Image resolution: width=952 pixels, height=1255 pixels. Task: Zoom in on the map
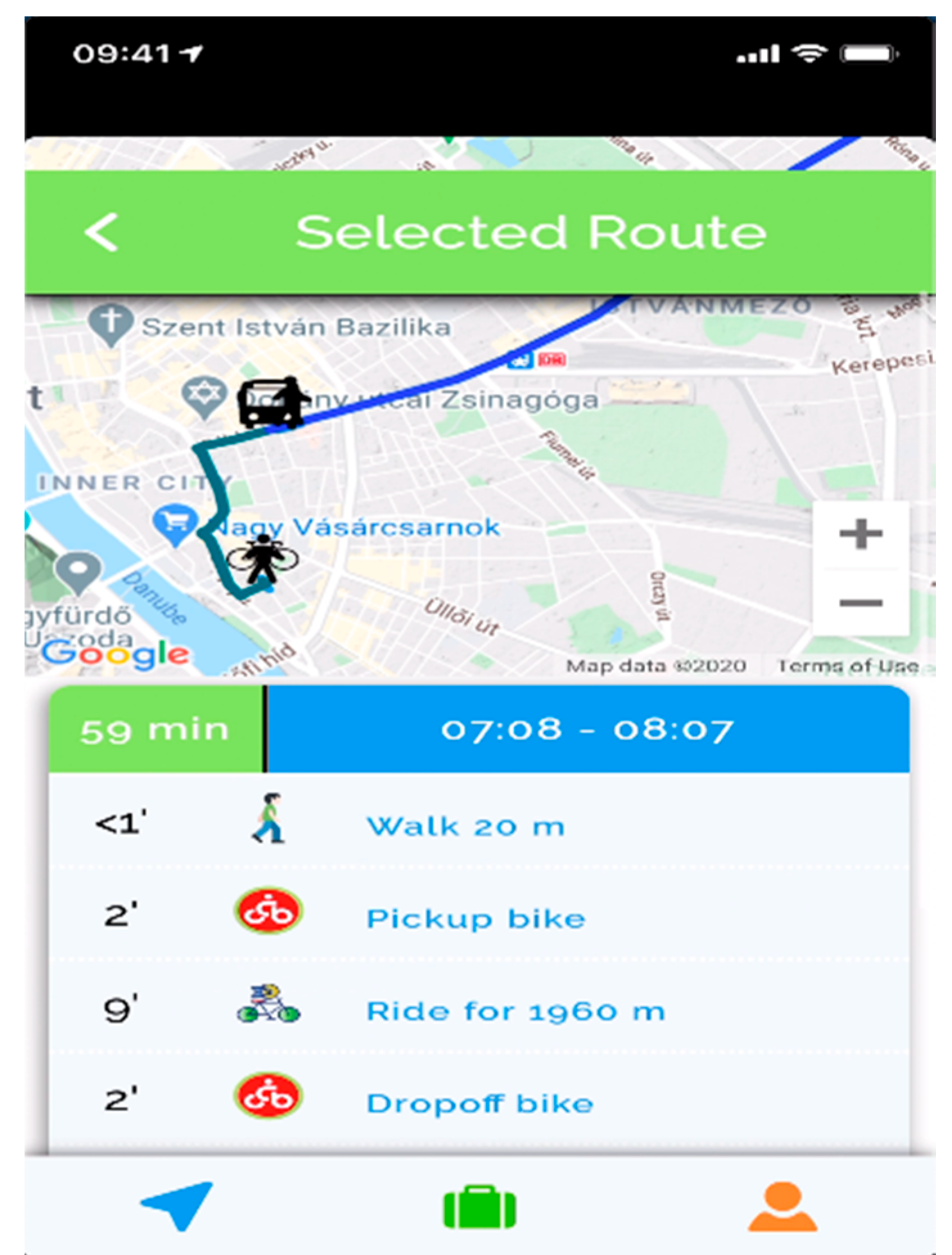(860, 534)
